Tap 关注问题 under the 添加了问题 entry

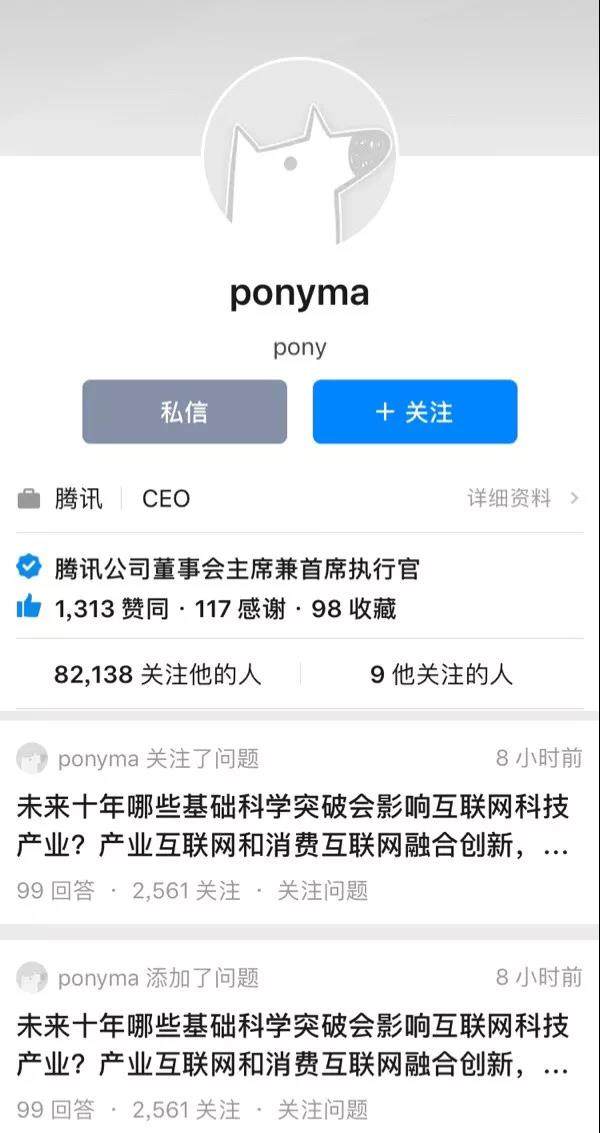pos(322,1109)
